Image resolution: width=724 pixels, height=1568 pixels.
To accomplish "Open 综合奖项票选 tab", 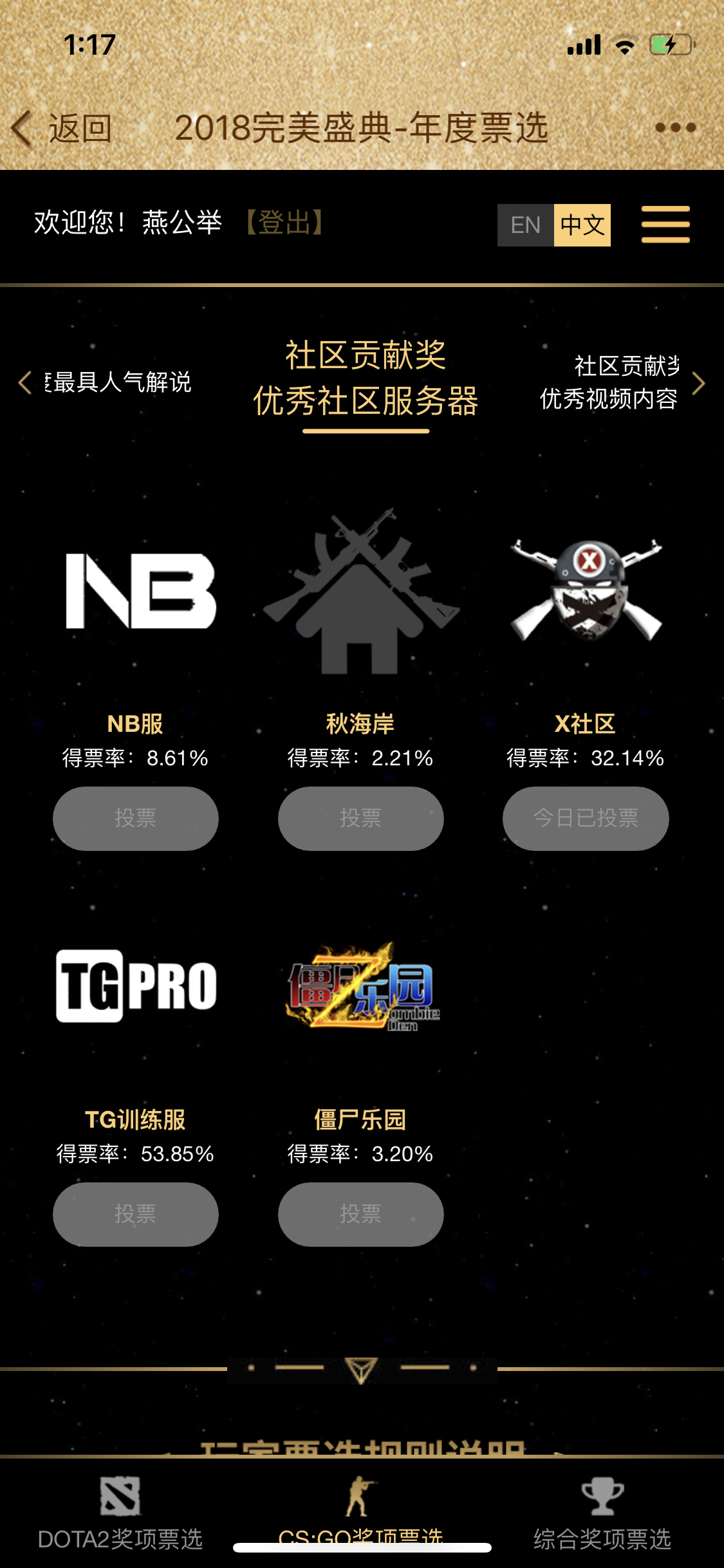I will pos(602,1513).
